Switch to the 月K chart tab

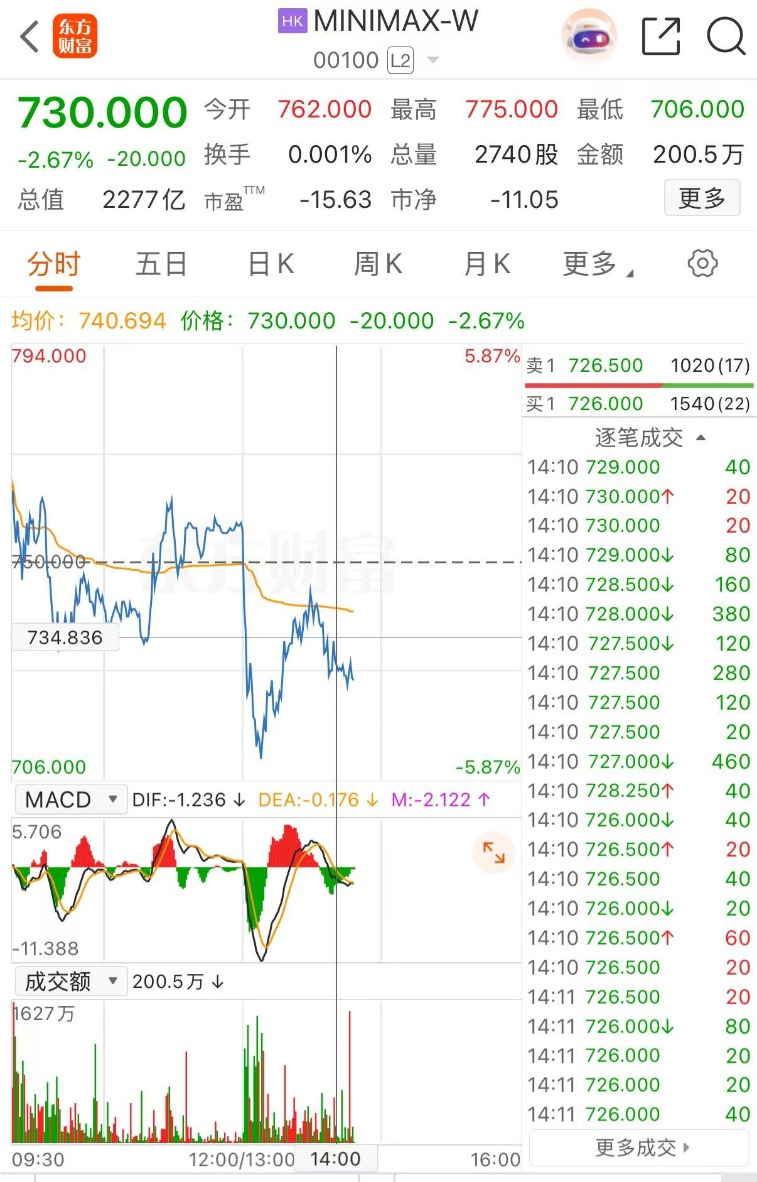pos(487,264)
